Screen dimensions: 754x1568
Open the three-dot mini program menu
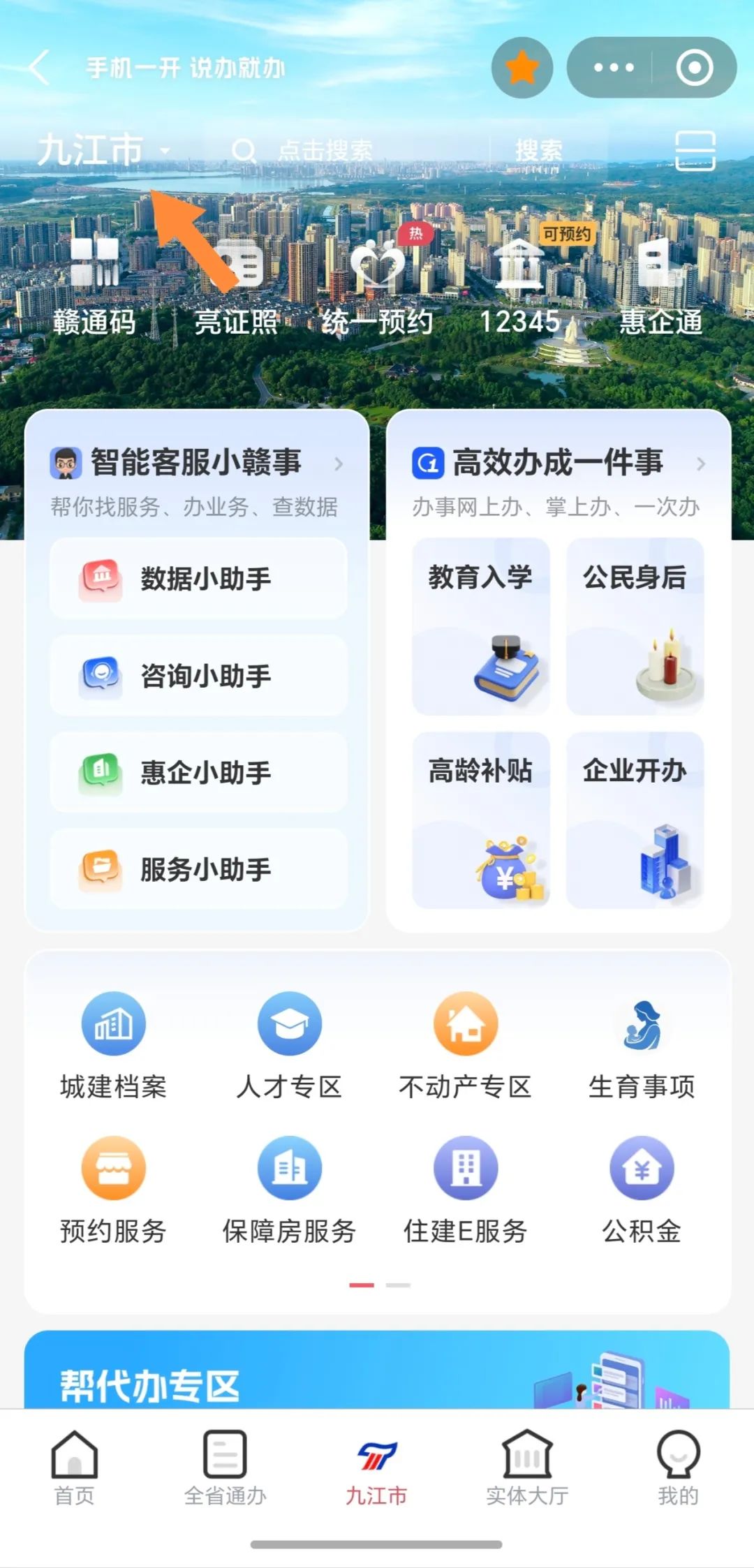[613, 68]
